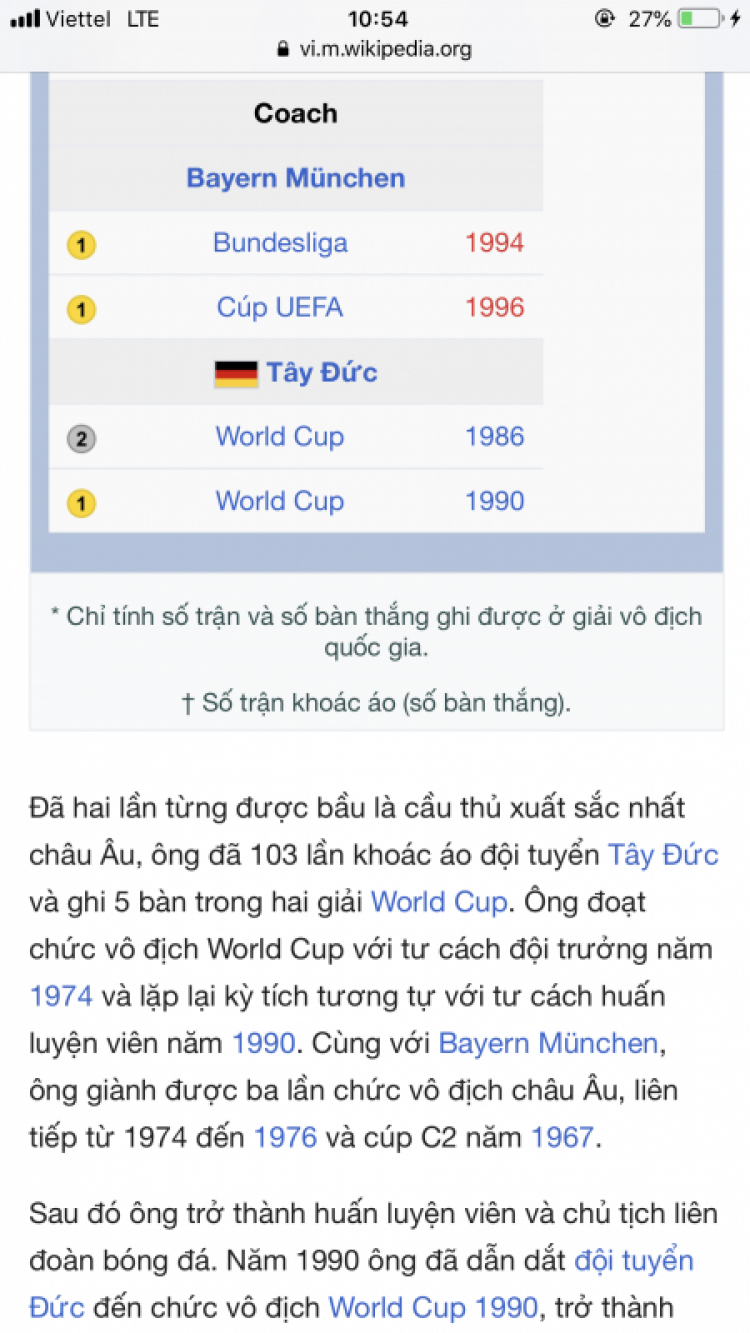The width and height of the screenshot is (750, 1333).
Task: Open the 1974 link after 'đội trưởng năm'
Action: 61,996
